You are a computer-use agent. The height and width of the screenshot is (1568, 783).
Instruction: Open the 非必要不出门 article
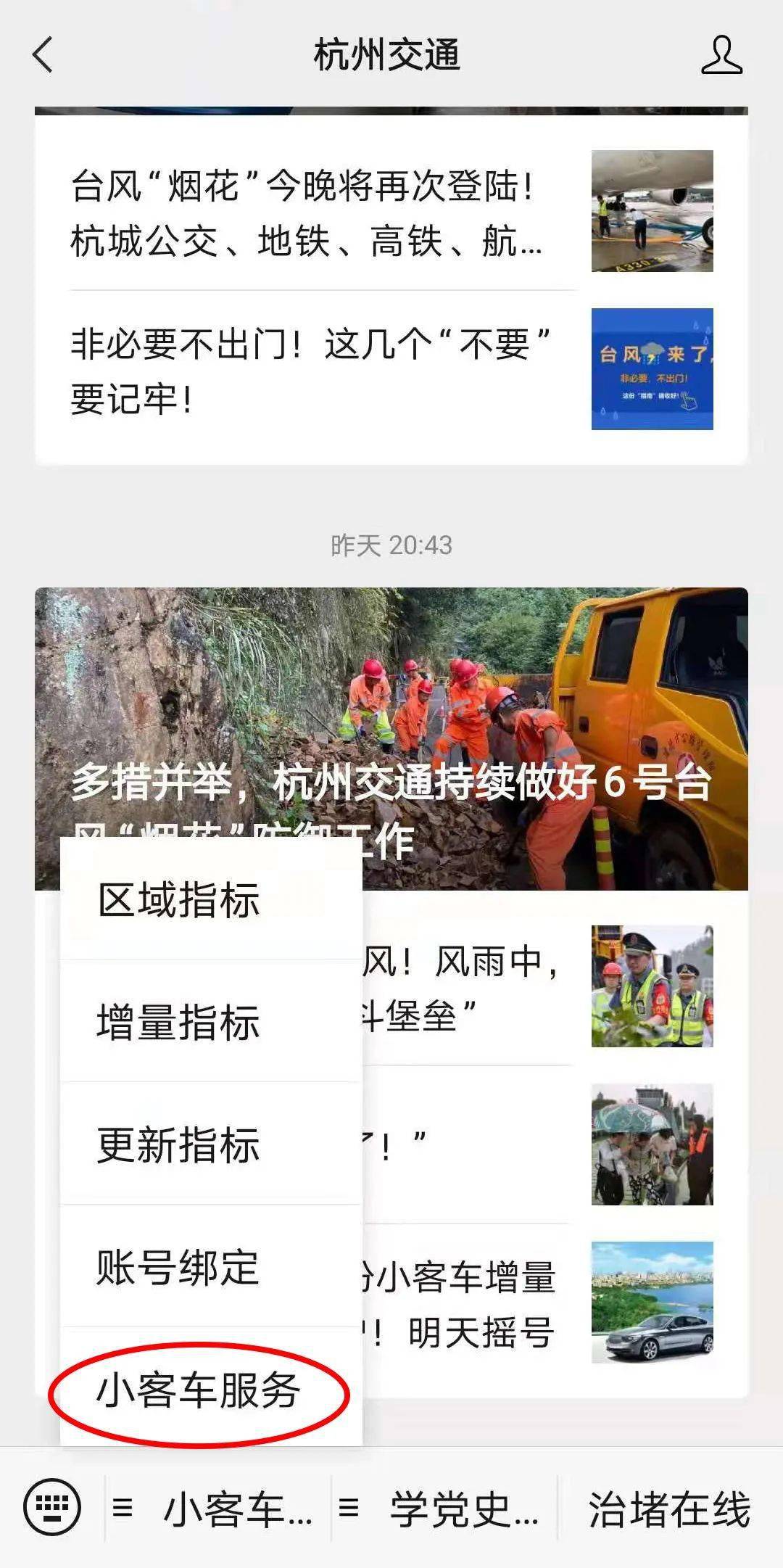click(x=391, y=370)
